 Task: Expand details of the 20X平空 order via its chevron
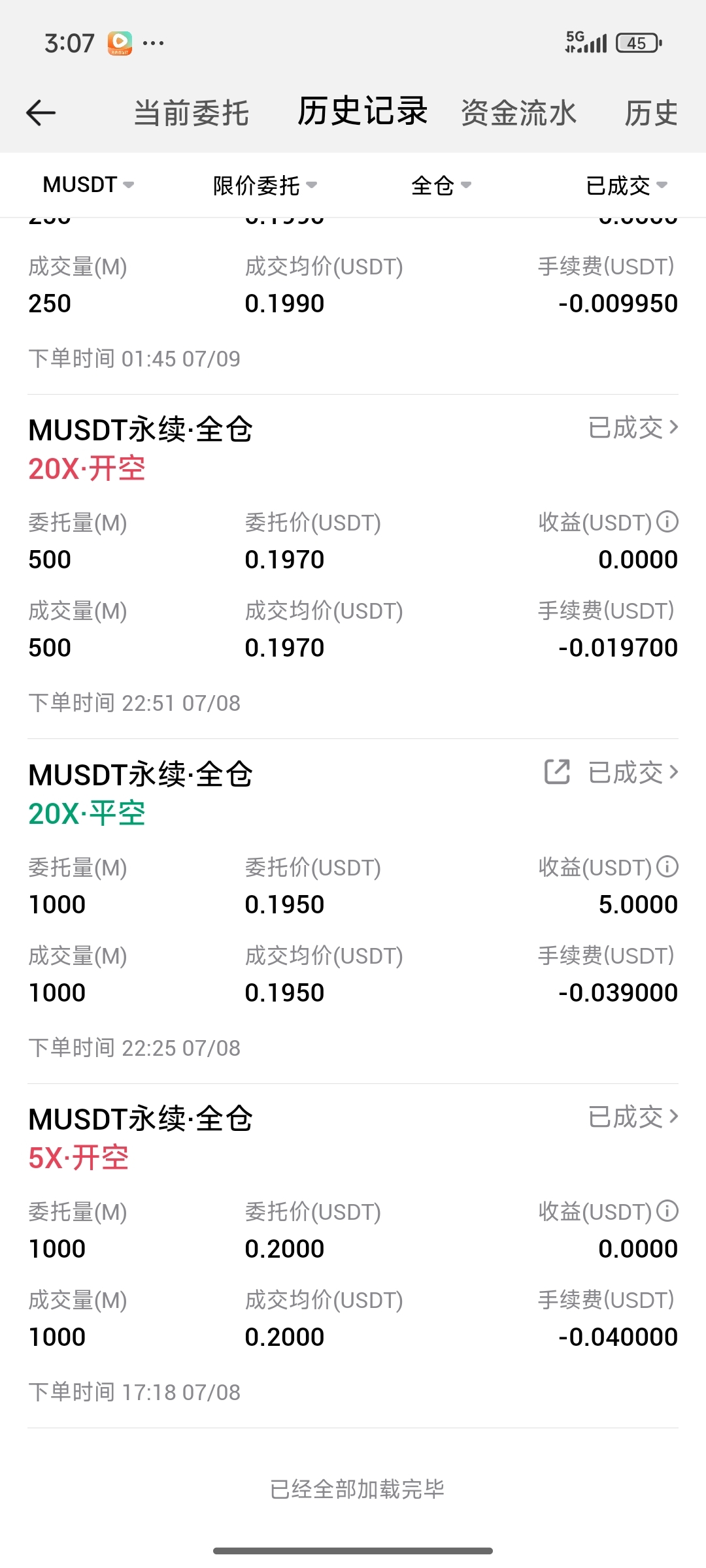(675, 773)
